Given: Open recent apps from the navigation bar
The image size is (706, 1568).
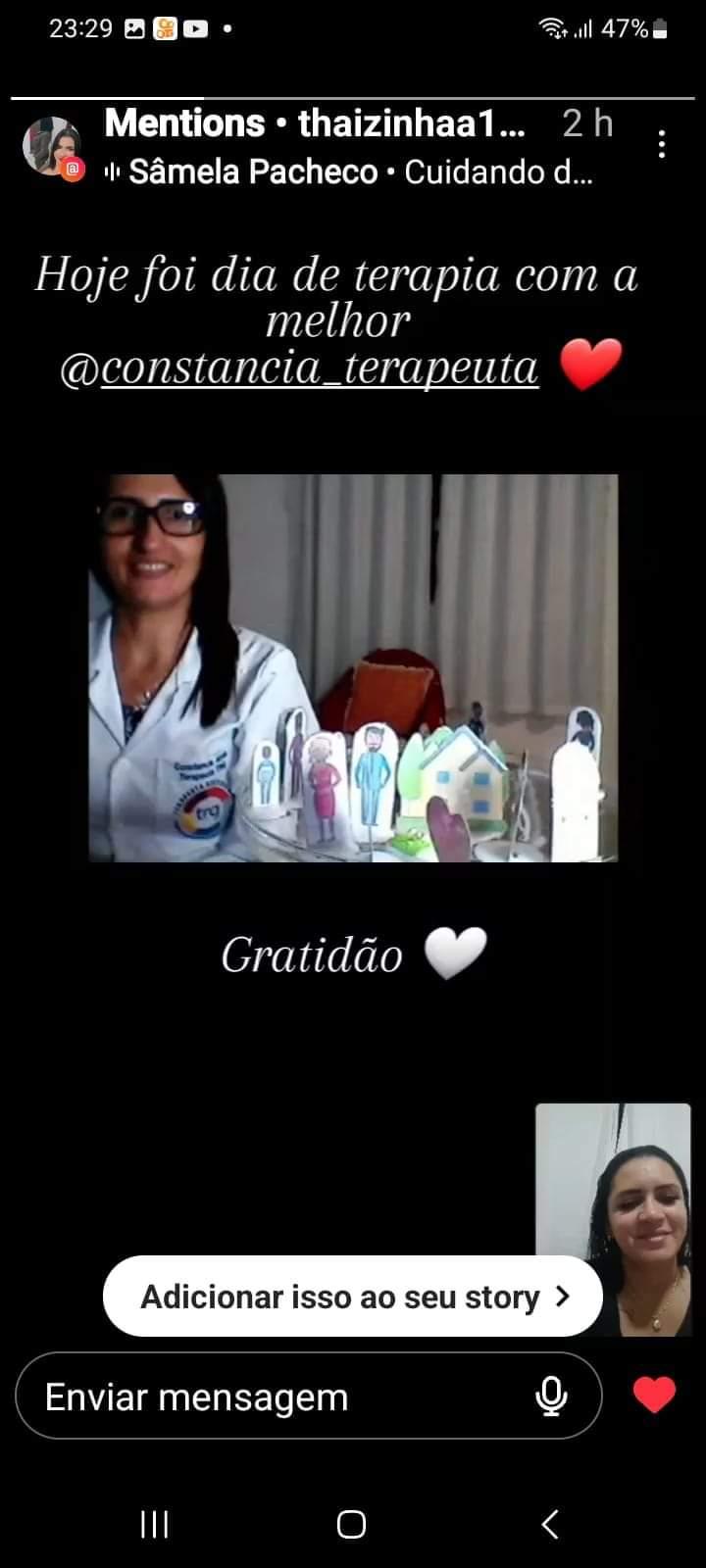Looking at the screenshot, I should click(154, 1524).
